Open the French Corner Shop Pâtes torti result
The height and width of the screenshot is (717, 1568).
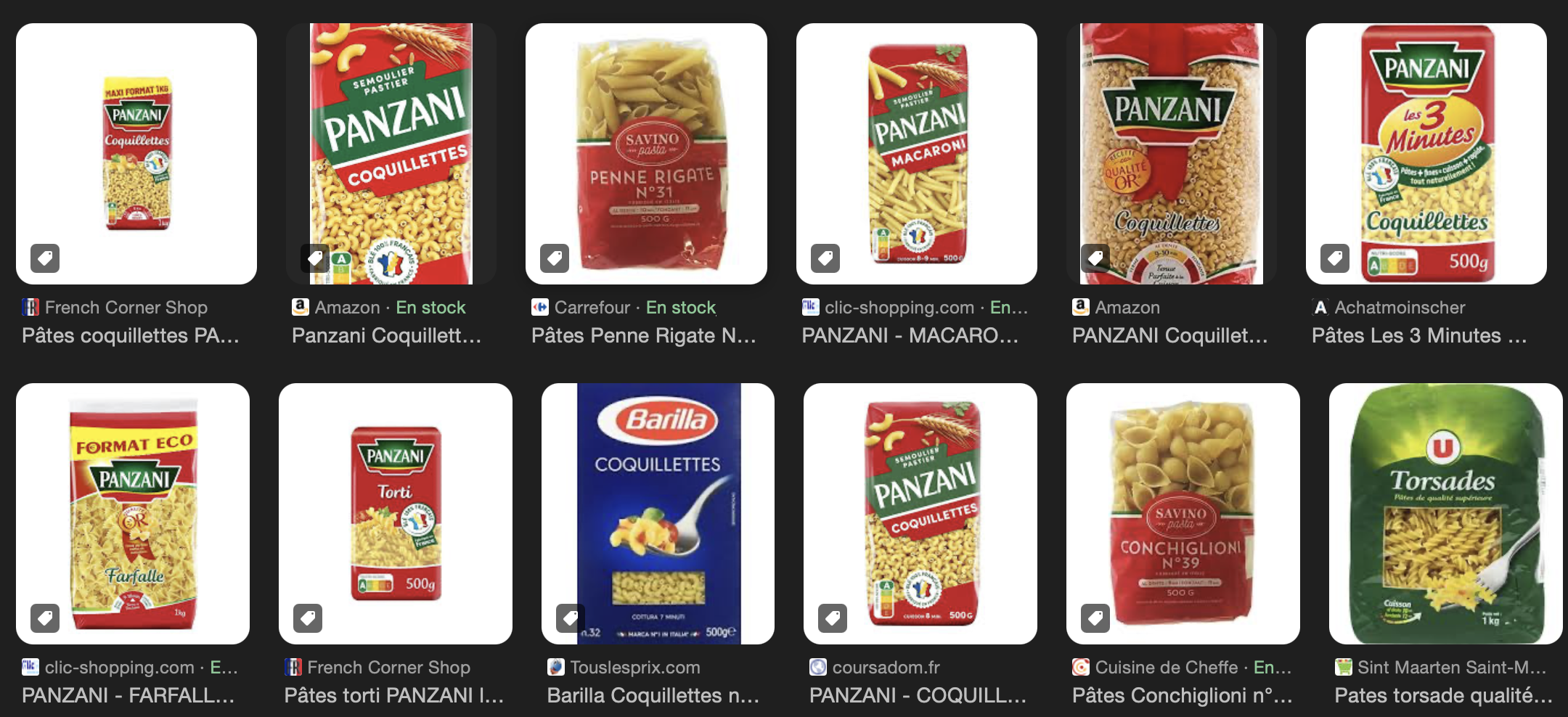pyautogui.click(x=396, y=513)
